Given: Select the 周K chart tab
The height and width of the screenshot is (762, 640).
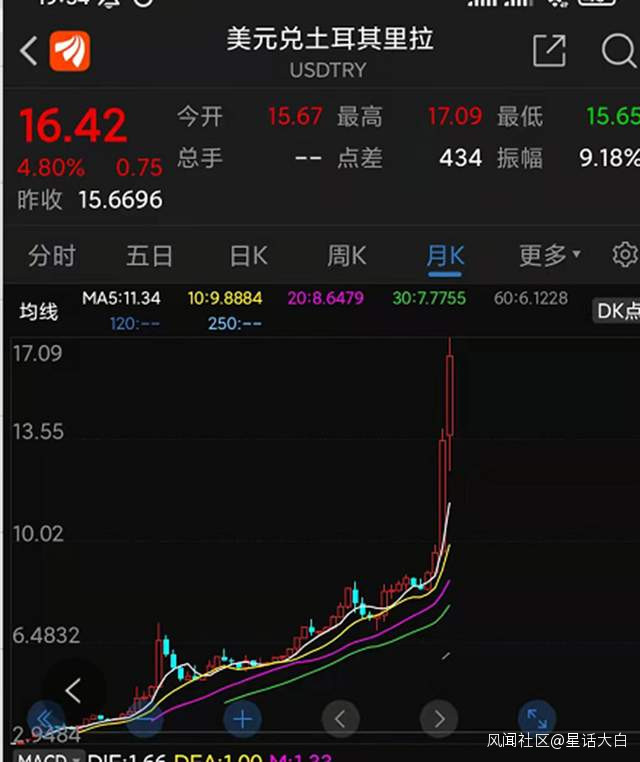Looking at the screenshot, I should pos(346,256).
